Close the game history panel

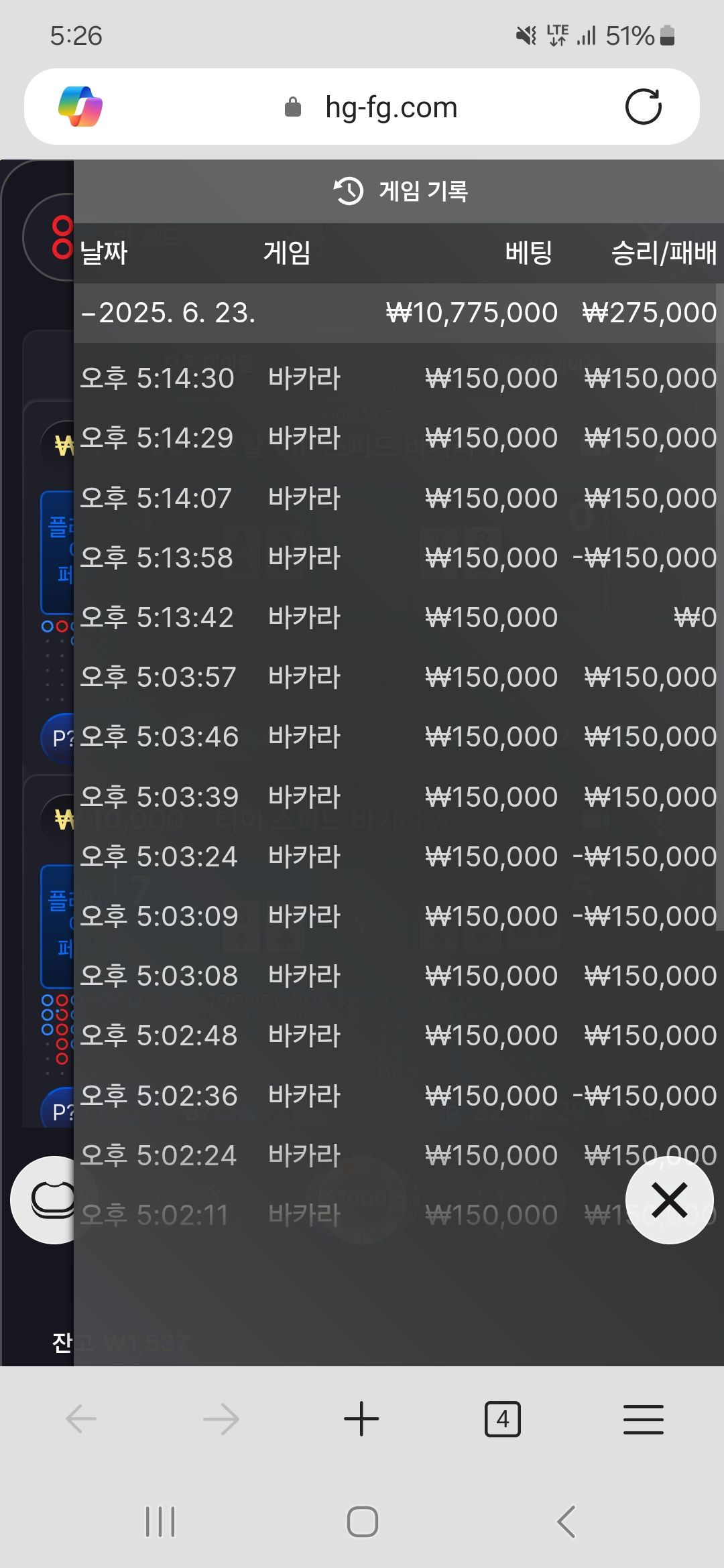tap(669, 1199)
